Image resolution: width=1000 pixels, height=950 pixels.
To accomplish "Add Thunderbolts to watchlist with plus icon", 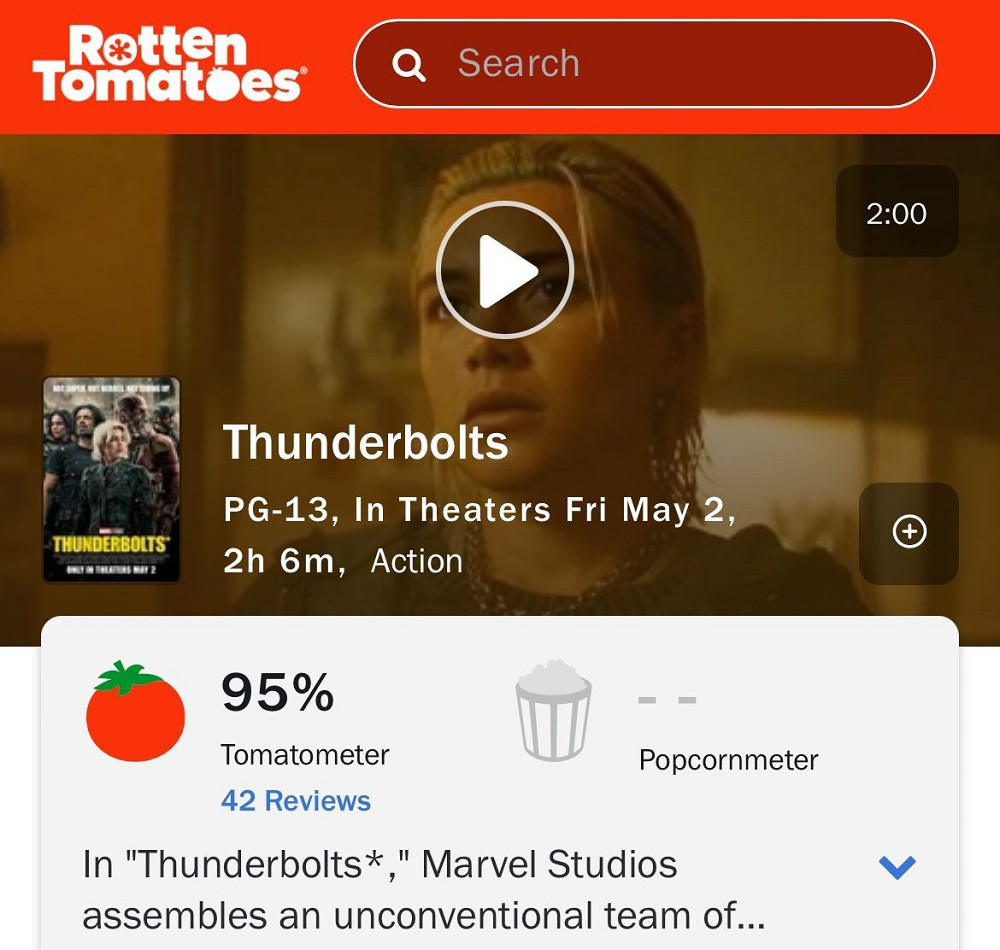I will tap(909, 533).
